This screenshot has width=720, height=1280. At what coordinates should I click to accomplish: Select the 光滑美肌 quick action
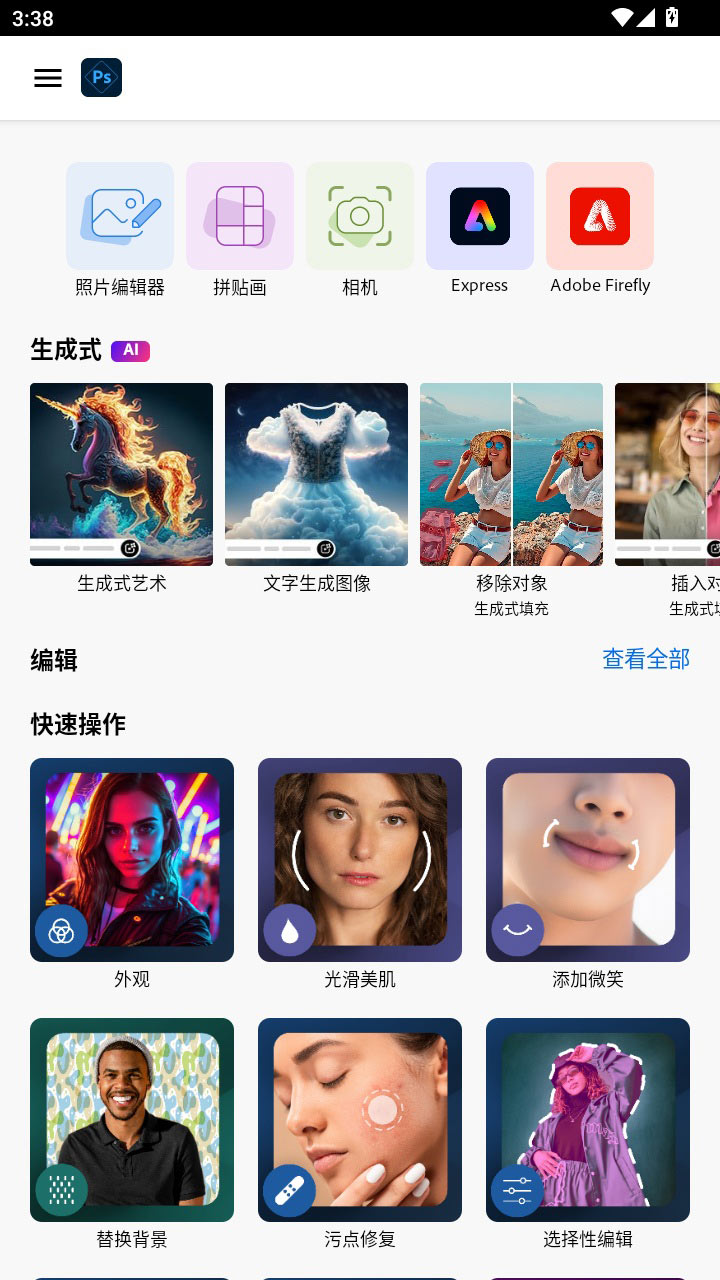point(360,860)
